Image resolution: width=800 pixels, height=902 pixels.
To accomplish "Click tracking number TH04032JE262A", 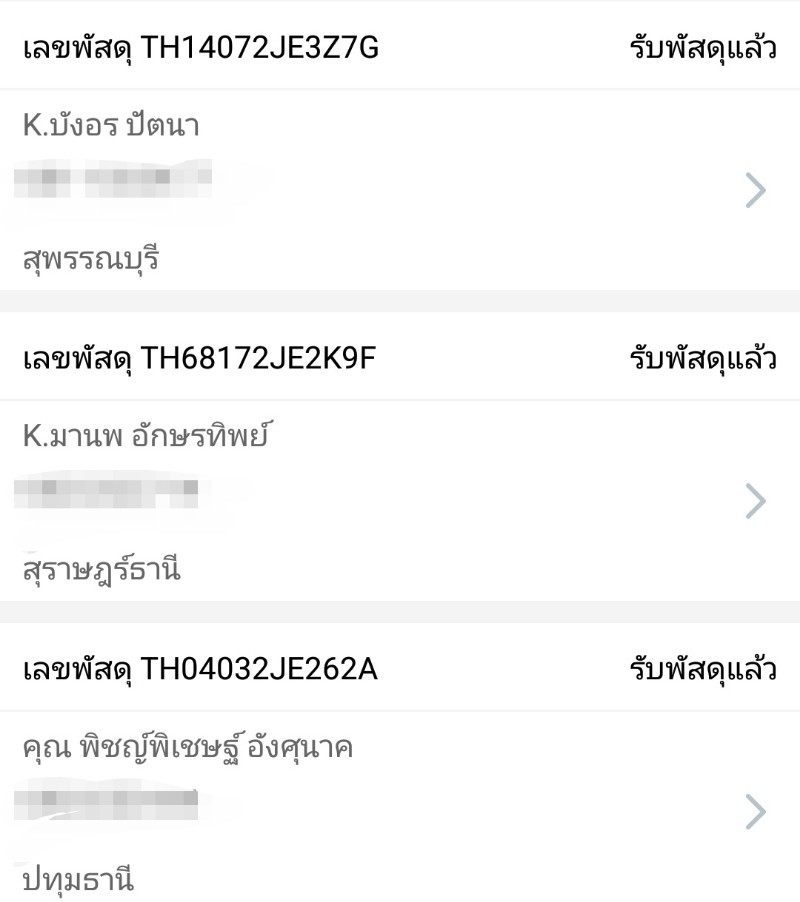I will 200,670.
